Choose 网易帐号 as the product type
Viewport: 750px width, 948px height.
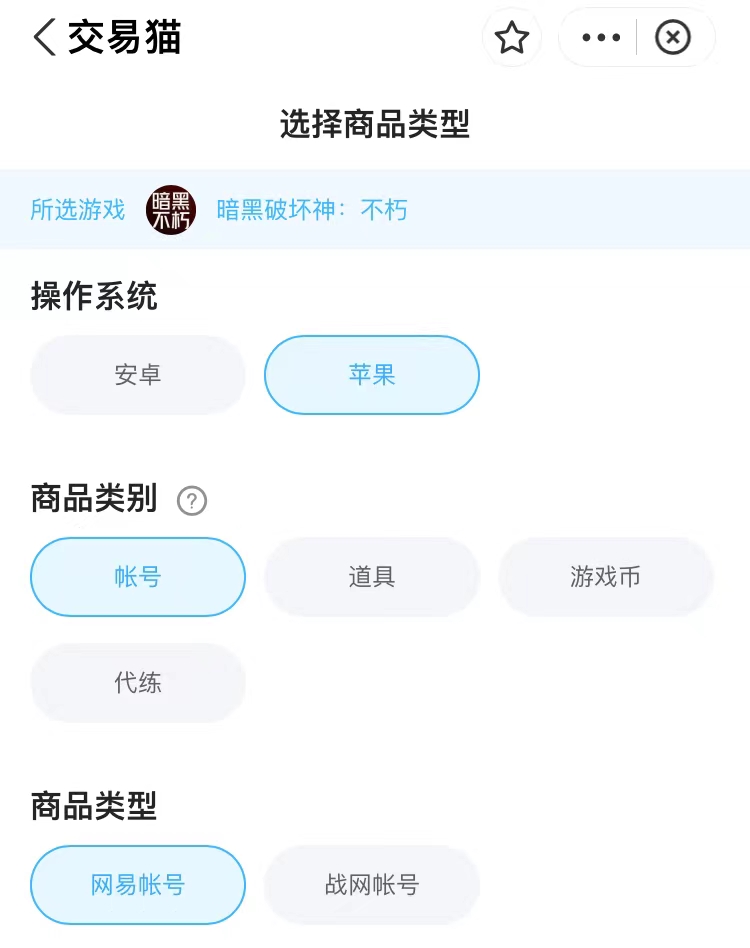pos(138,885)
